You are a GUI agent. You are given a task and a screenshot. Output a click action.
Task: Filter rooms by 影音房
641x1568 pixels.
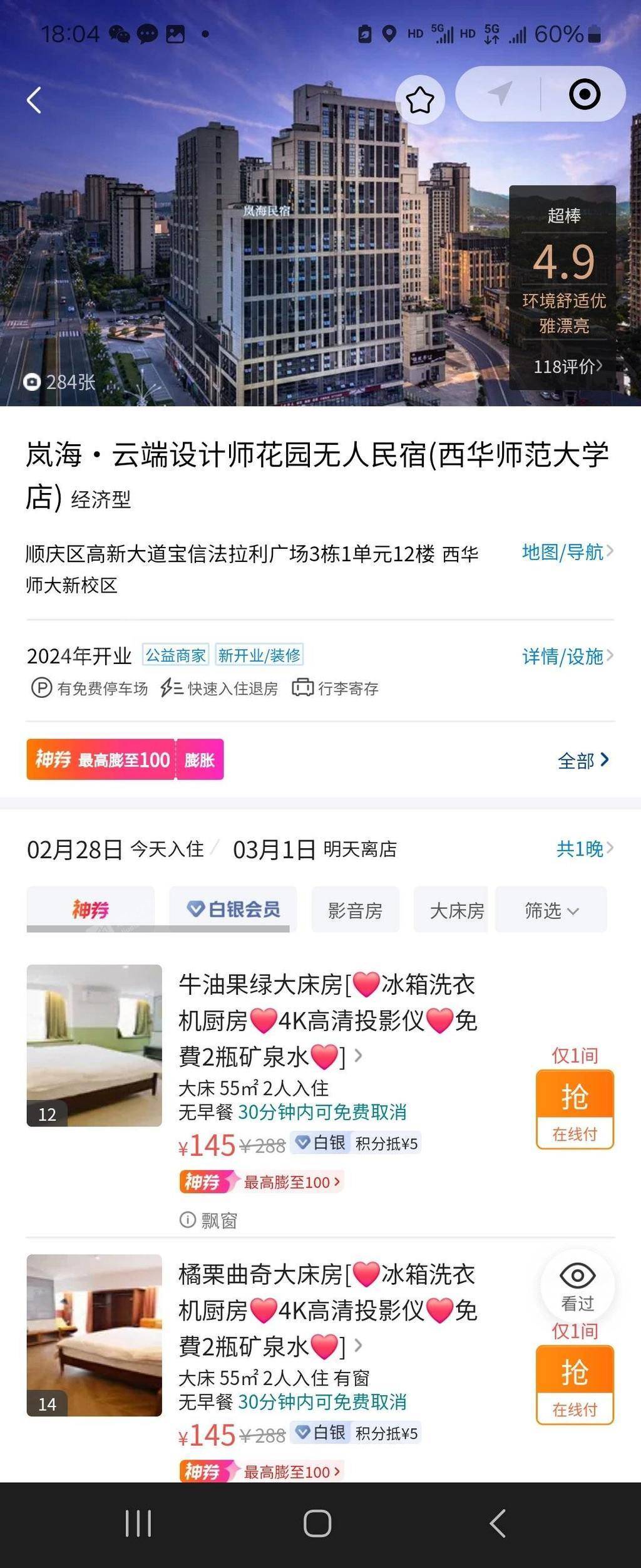(355, 910)
